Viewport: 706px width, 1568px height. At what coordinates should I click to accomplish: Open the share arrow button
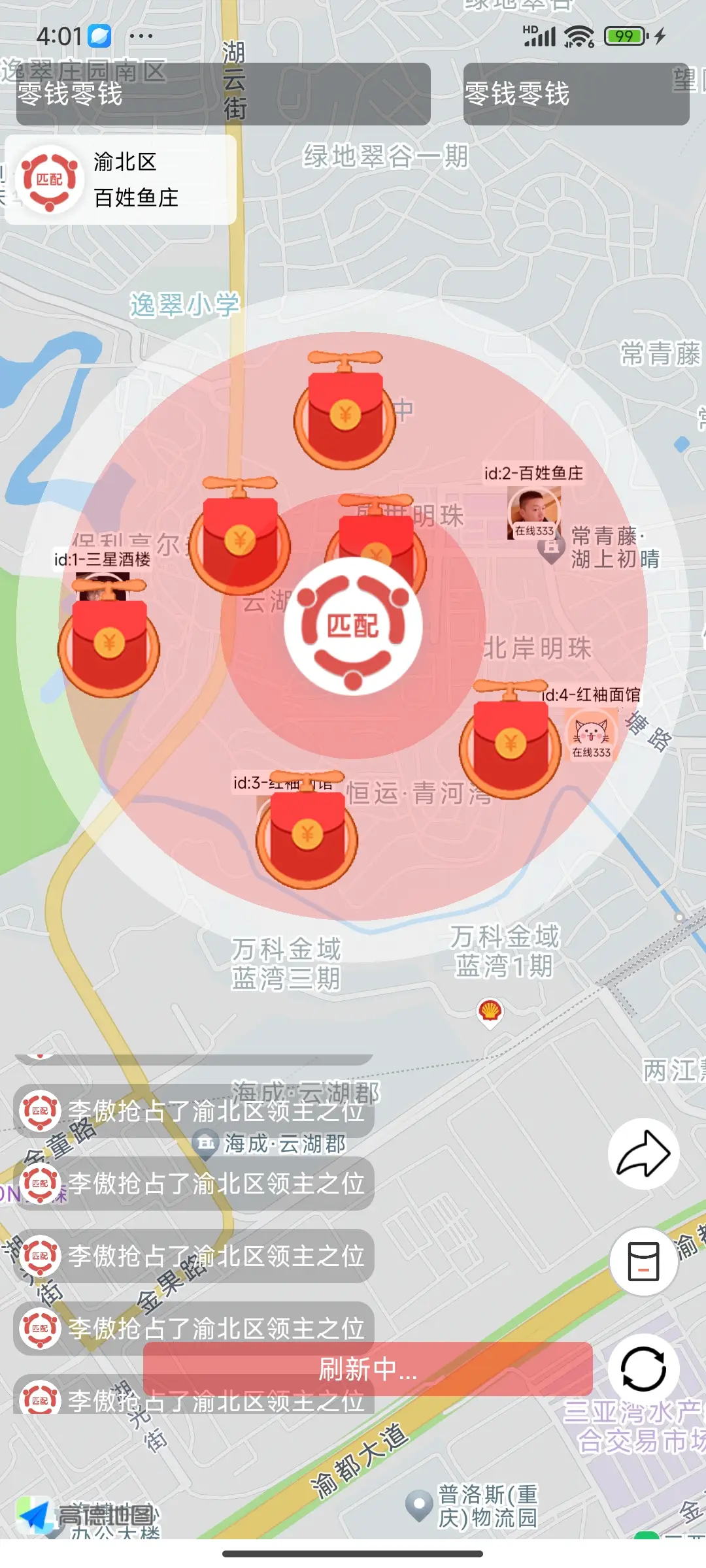tap(643, 1153)
